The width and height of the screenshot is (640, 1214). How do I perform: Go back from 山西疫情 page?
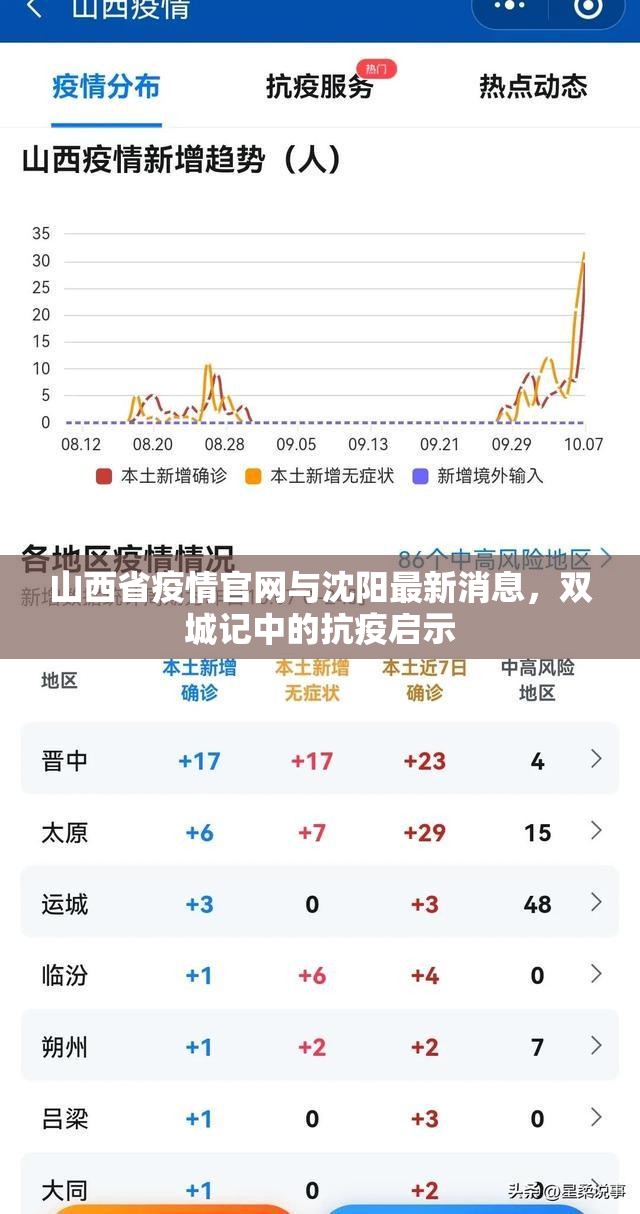point(34,10)
